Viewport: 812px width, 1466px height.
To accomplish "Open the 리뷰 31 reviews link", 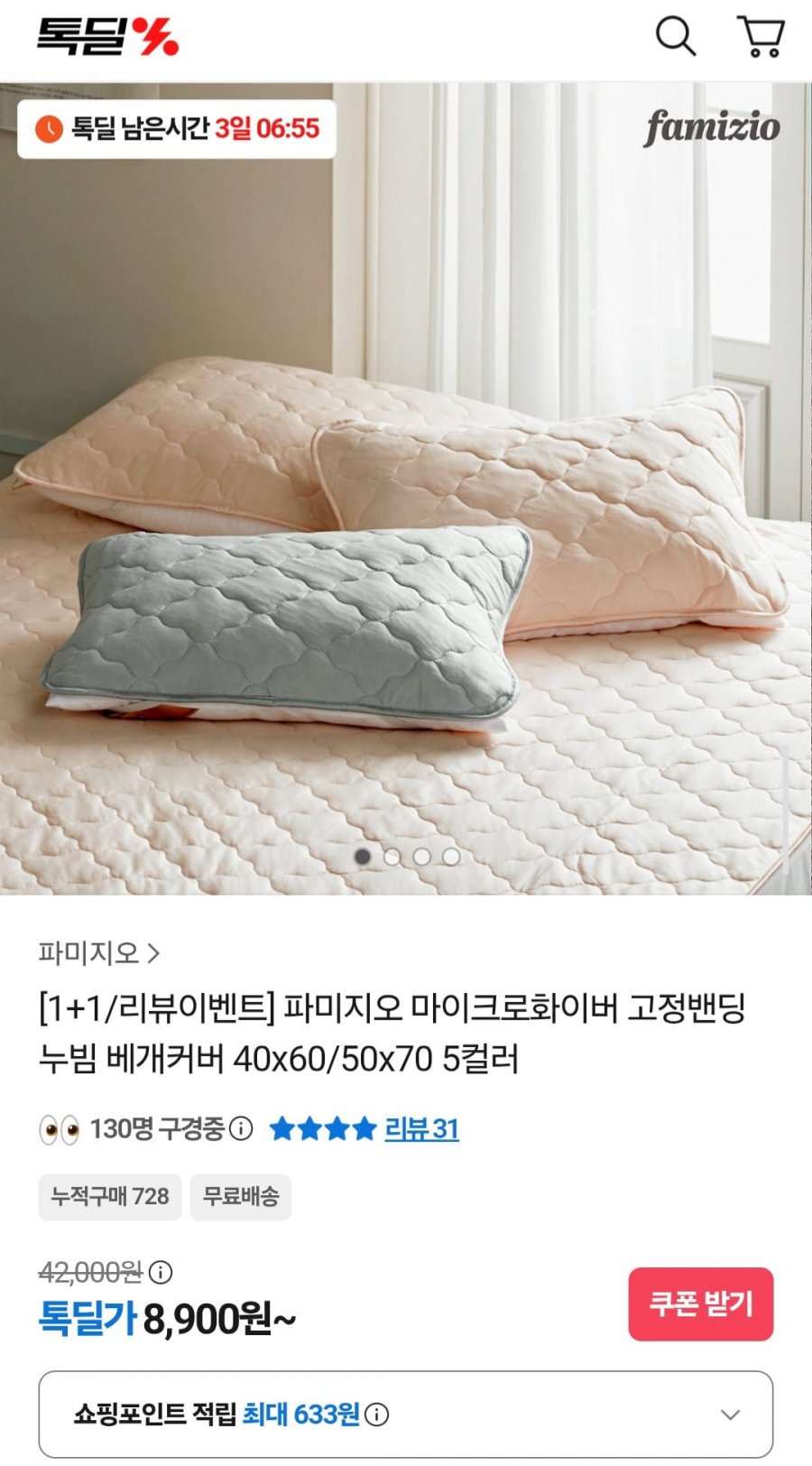I will click(x=421, y=1128).
